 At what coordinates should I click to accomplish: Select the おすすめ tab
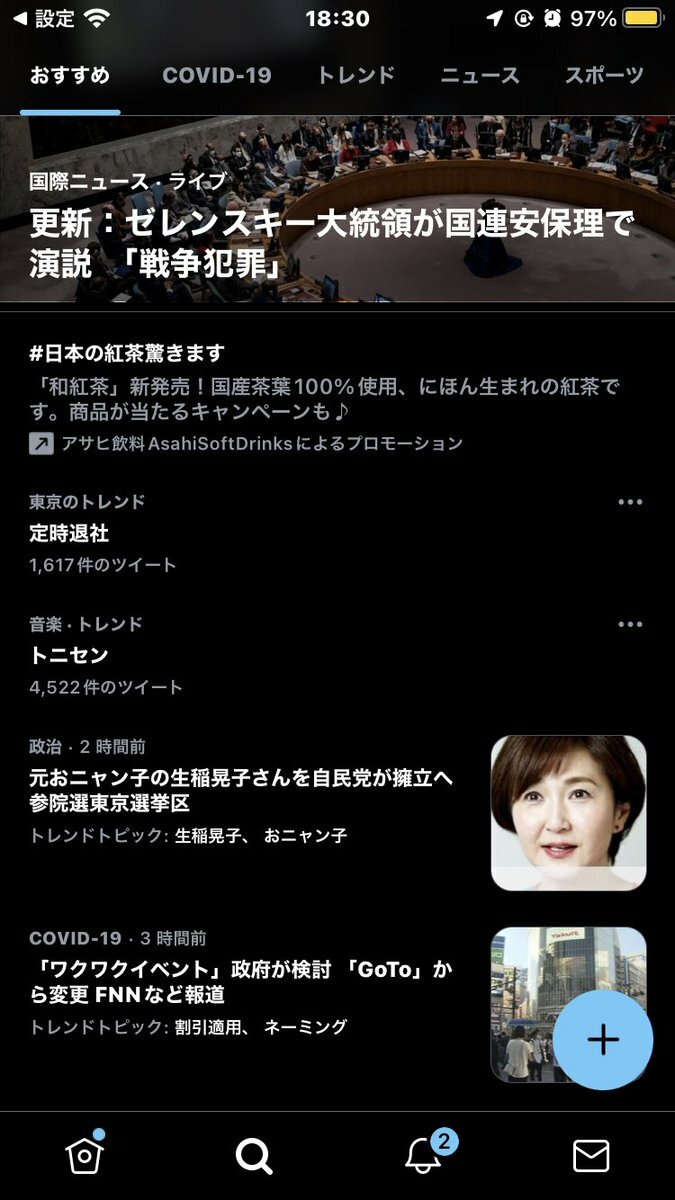point(69,76)
